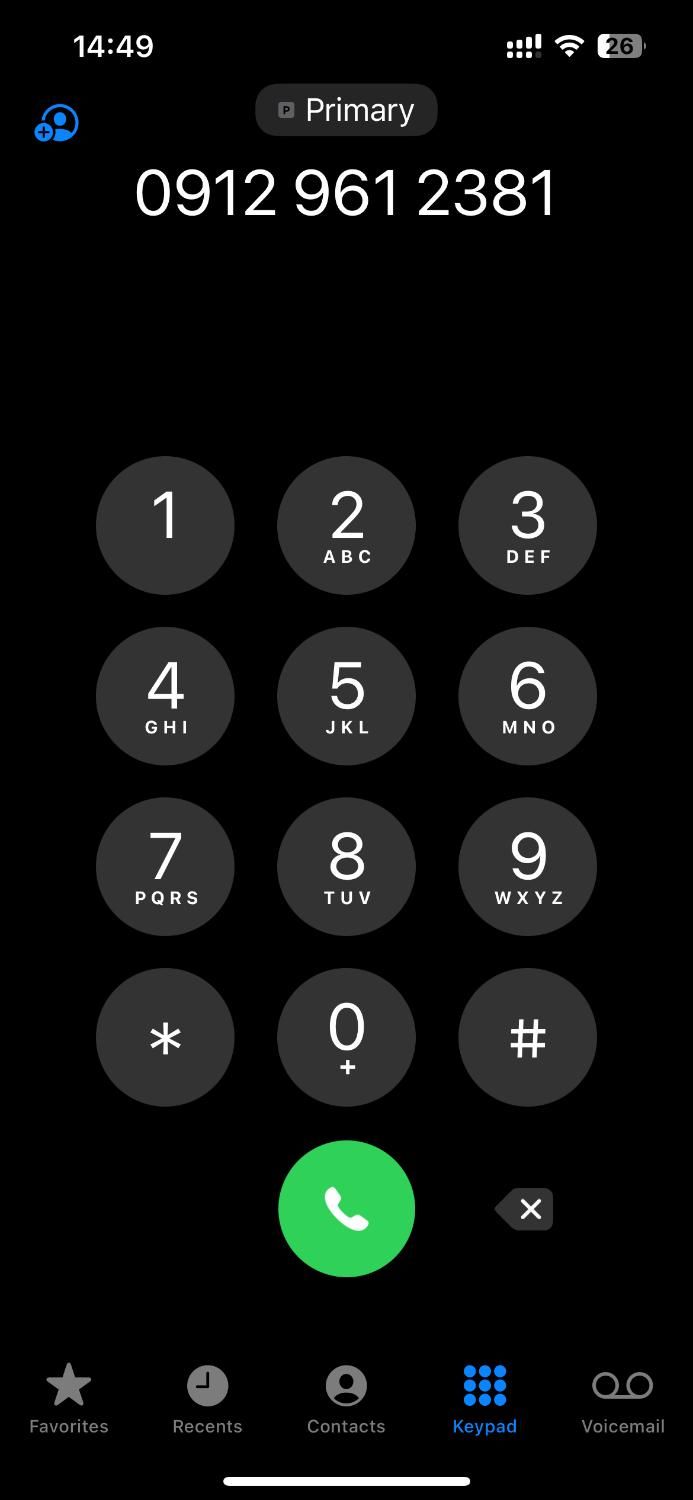Open the Primary line selector

(x=346, y=110)
